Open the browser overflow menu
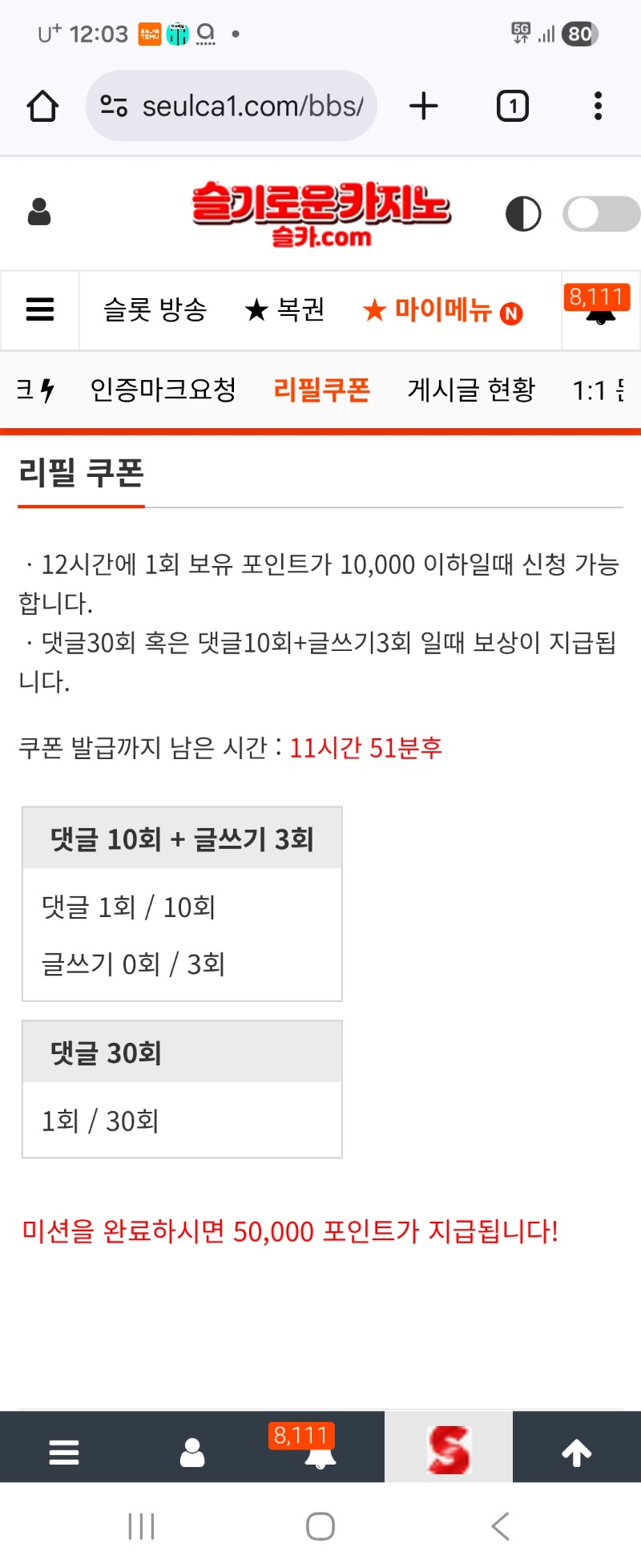Image resolution: width=641 pixels, height=1568 pixels. (598, 107)
